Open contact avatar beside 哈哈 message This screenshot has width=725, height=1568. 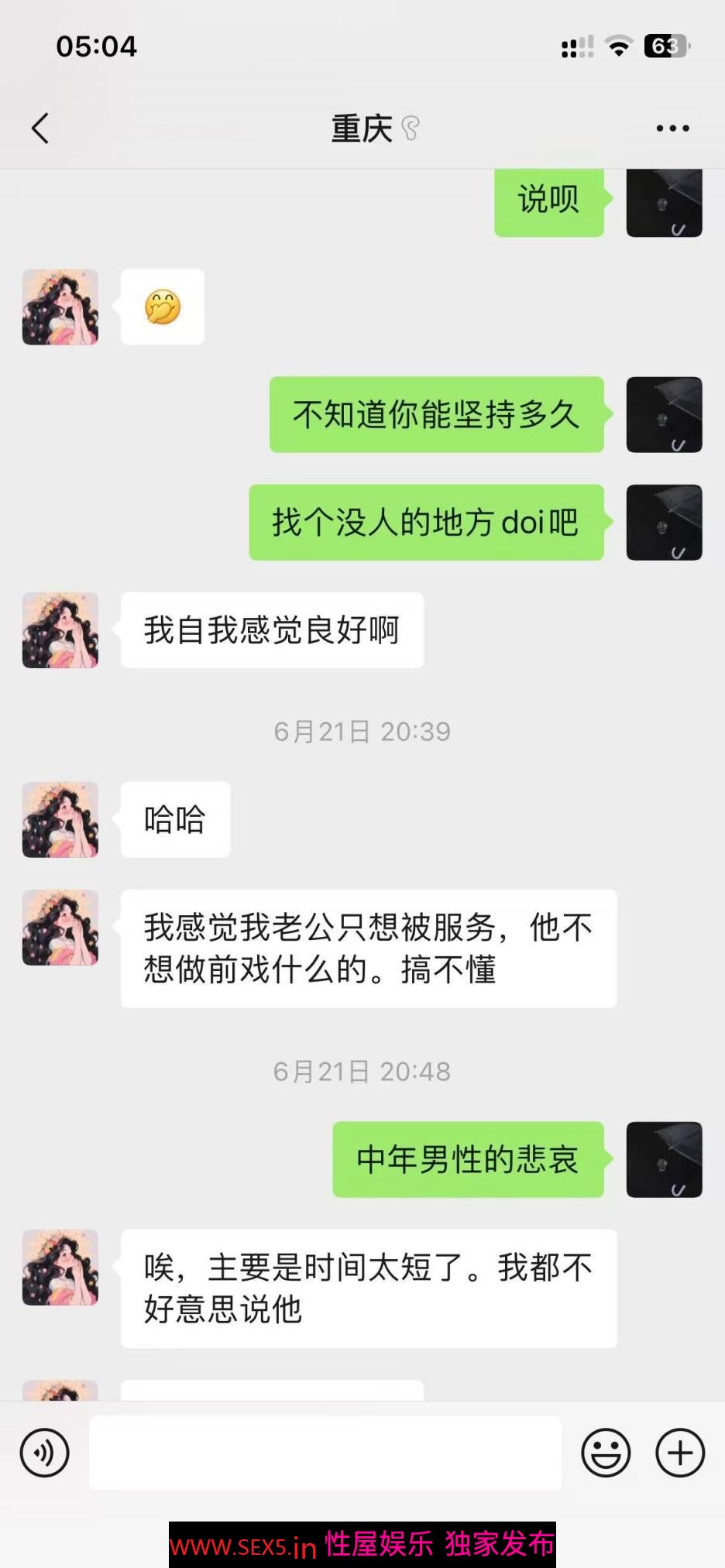(x=60, y=819)
